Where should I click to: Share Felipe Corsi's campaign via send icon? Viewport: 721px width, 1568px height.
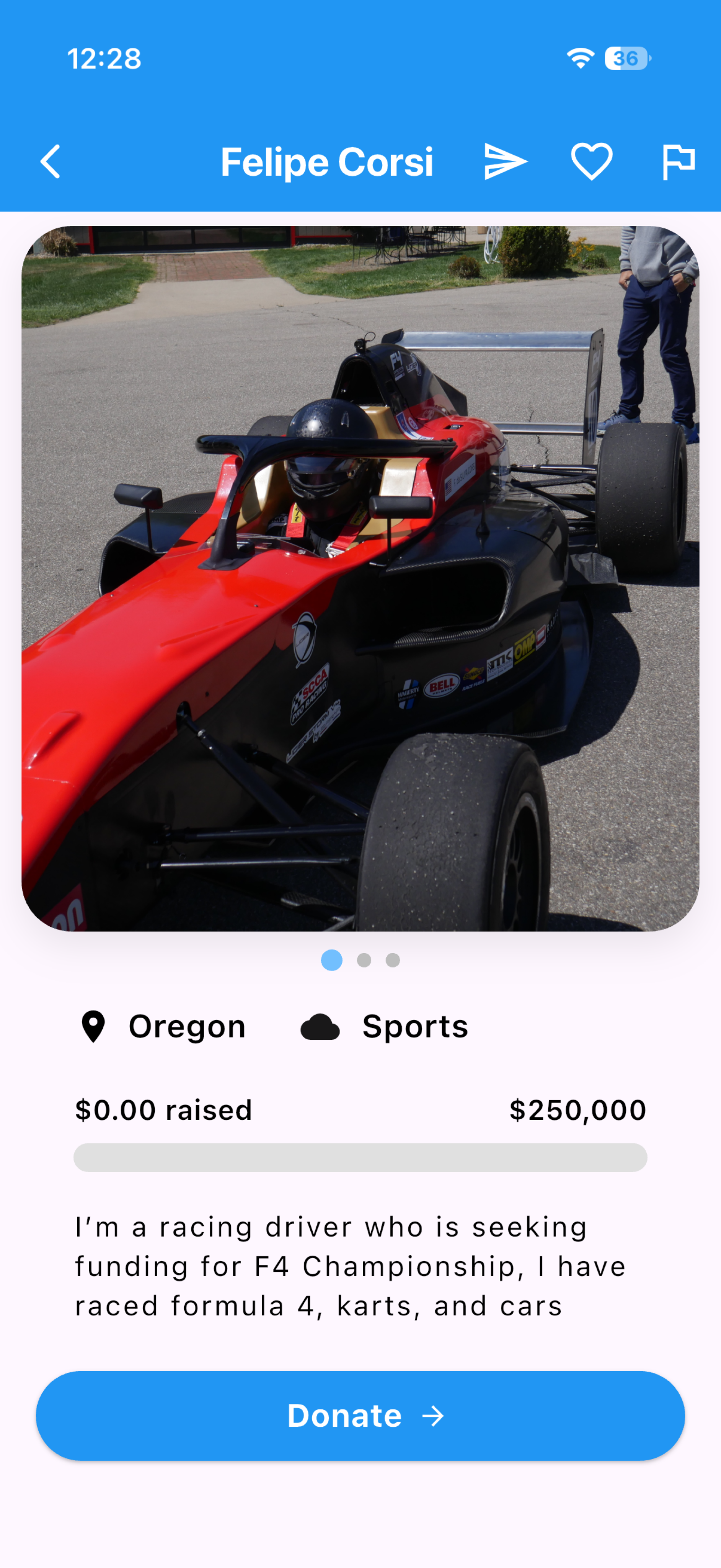pyautogui.click(x=505, y=161)
